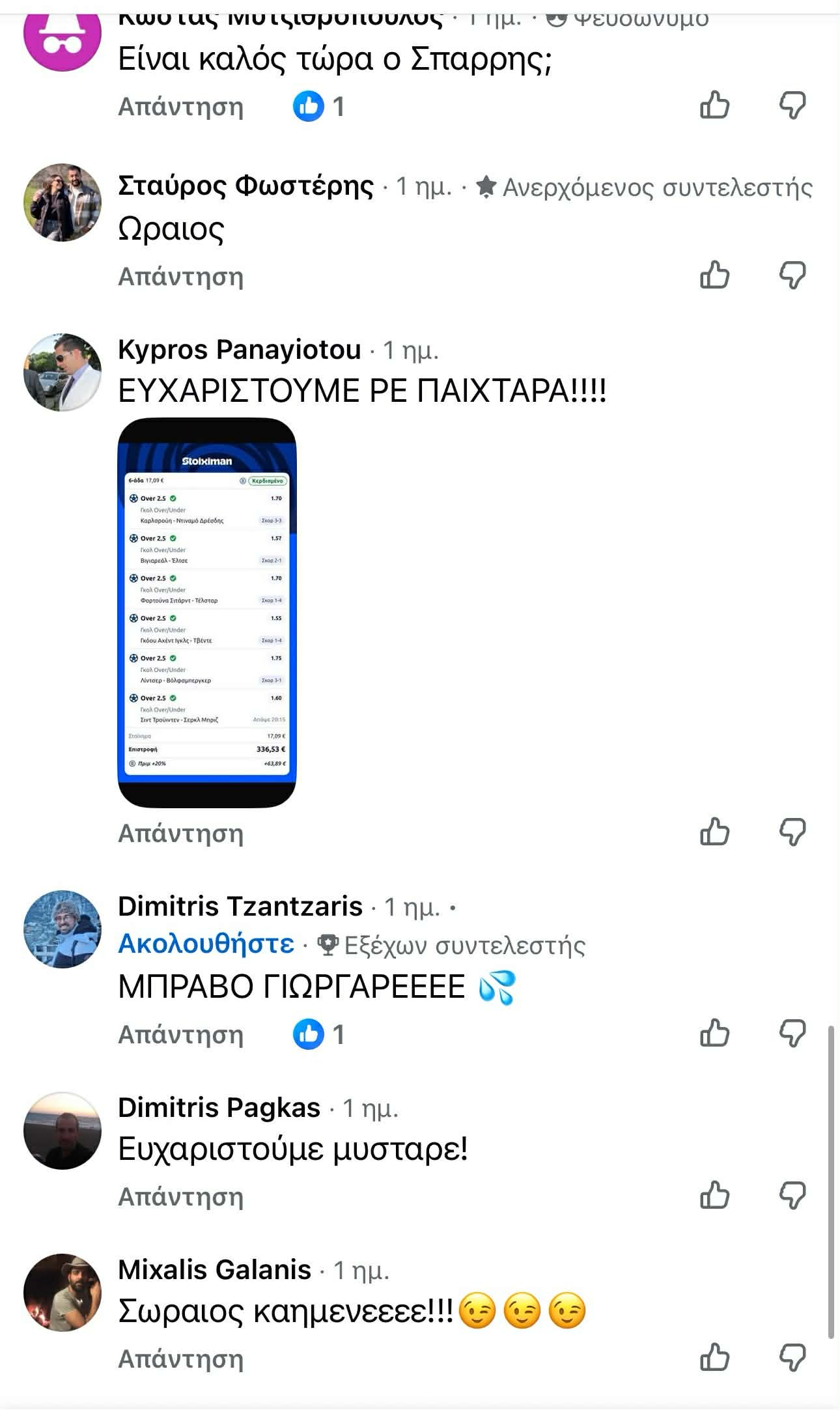Tap Απάντηση under Σταύρος Φωστέρης's comment
This screenshot has width=840, height=1410.
(x=180, y=277)
